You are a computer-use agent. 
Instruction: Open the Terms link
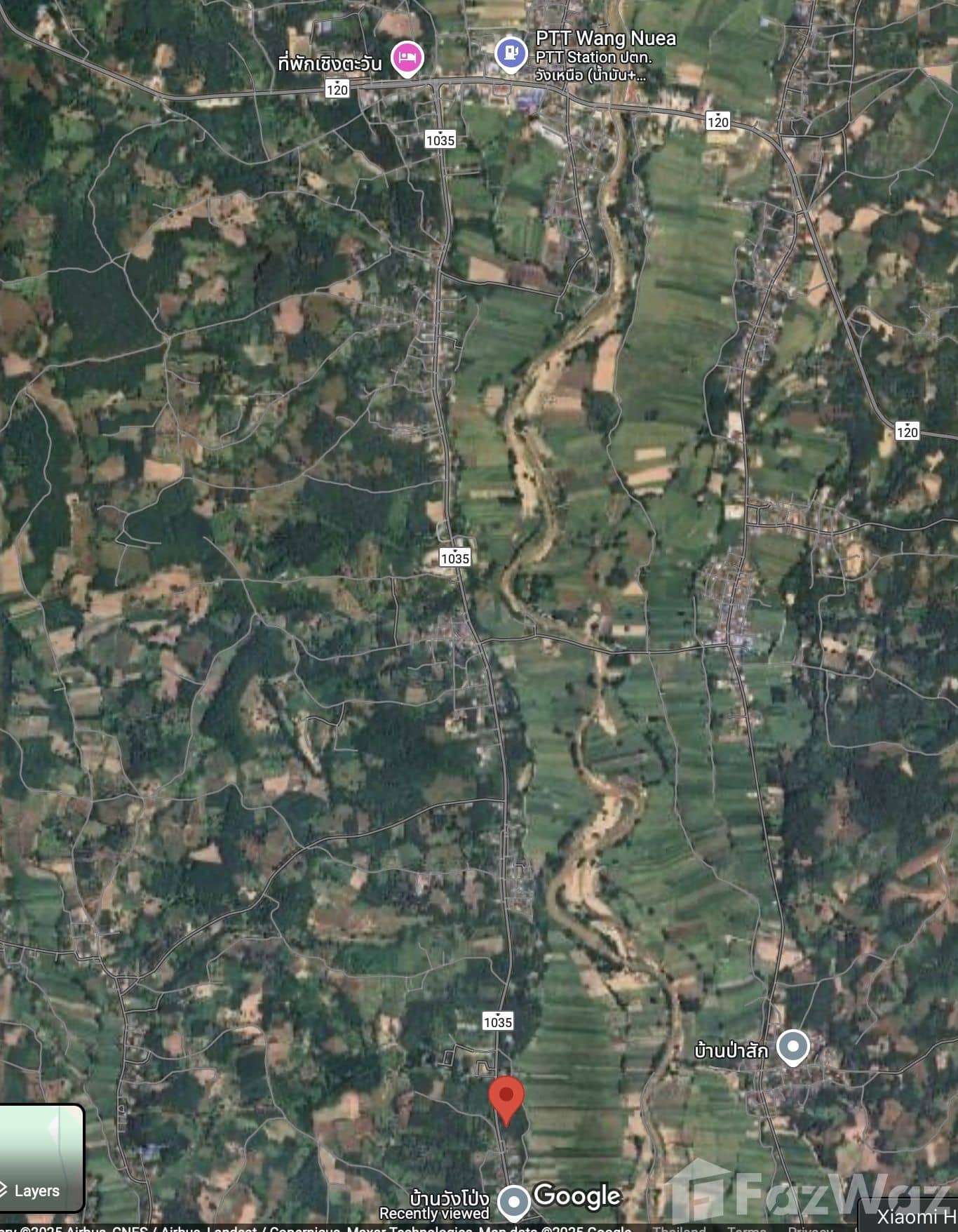click(746, 1228)
